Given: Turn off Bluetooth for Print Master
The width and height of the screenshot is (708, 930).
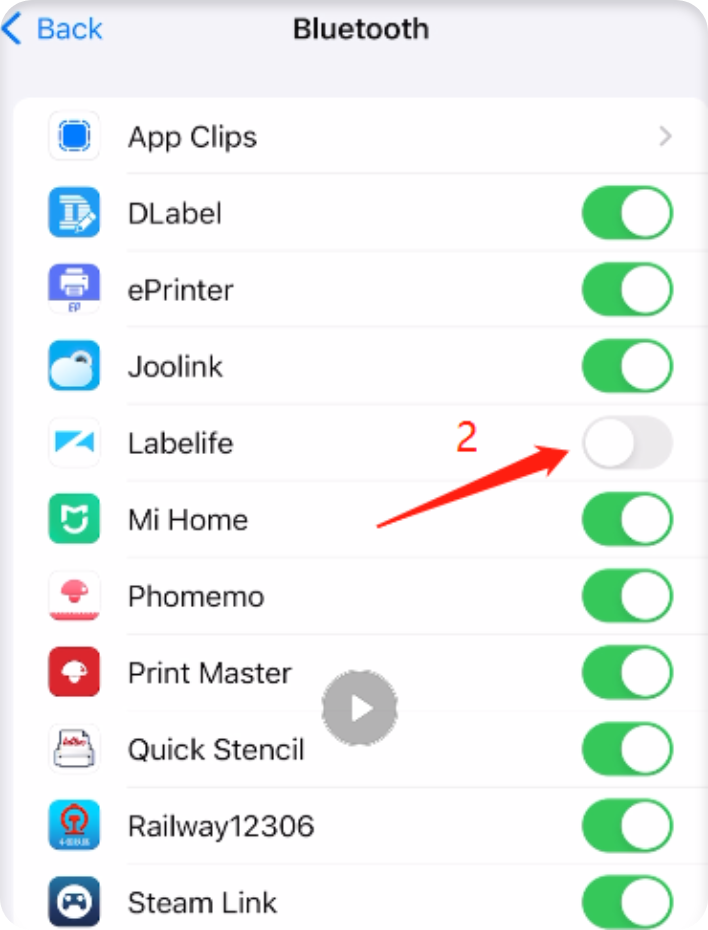Looking at the screenshot, I should pyautogui.click(x=627, y=673).
